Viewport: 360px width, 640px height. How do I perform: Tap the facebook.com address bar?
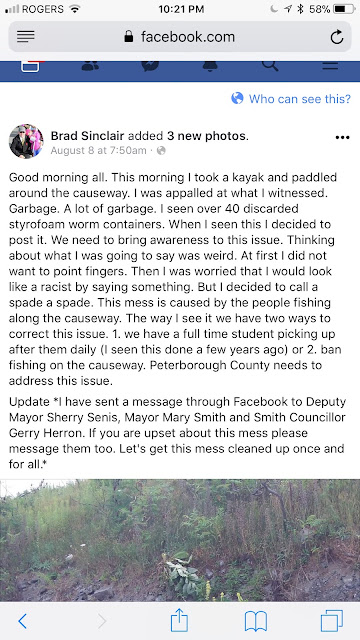[x=180, y=37]
